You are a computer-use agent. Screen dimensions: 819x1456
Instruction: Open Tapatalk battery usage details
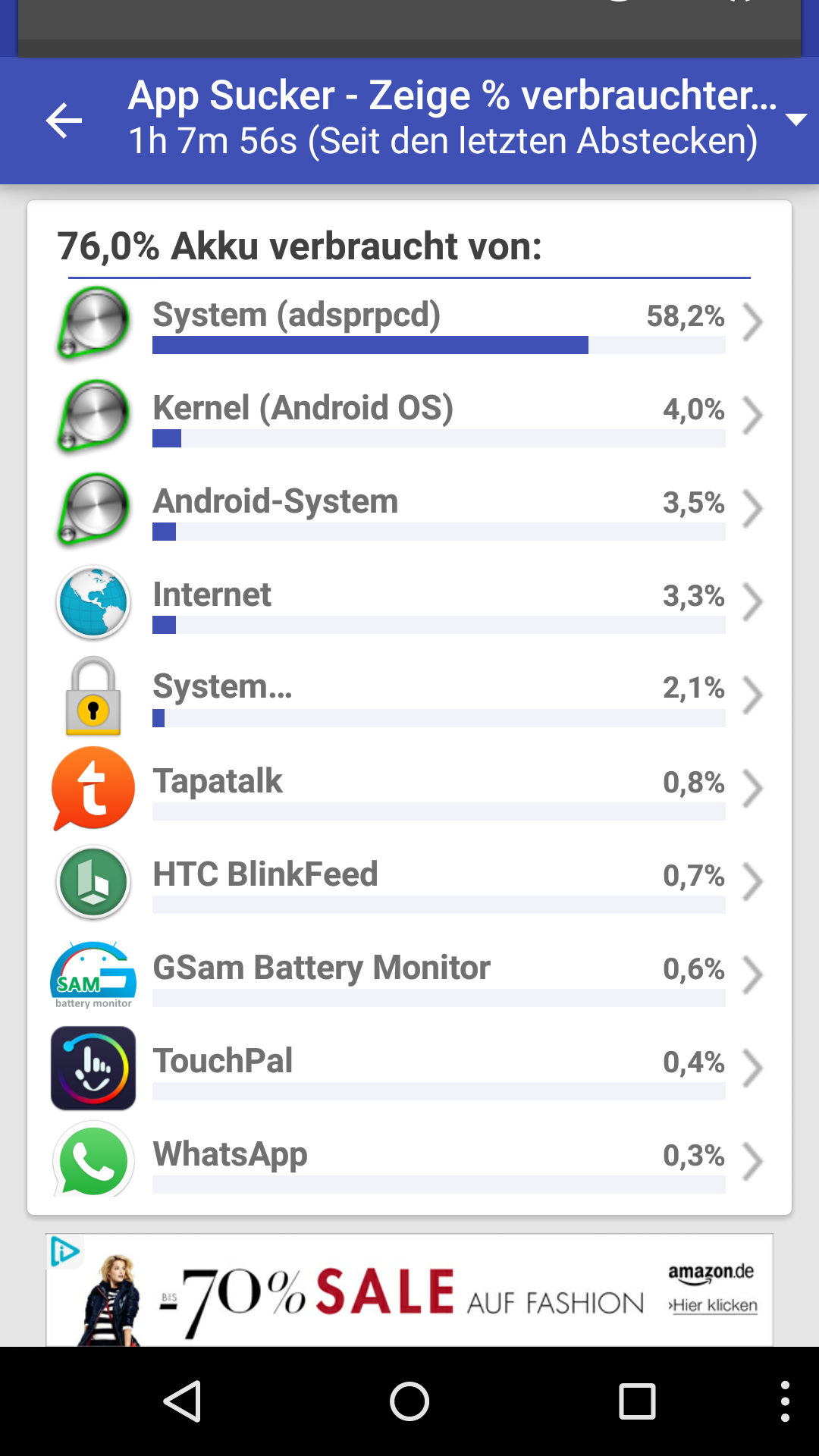click(409, 789)
